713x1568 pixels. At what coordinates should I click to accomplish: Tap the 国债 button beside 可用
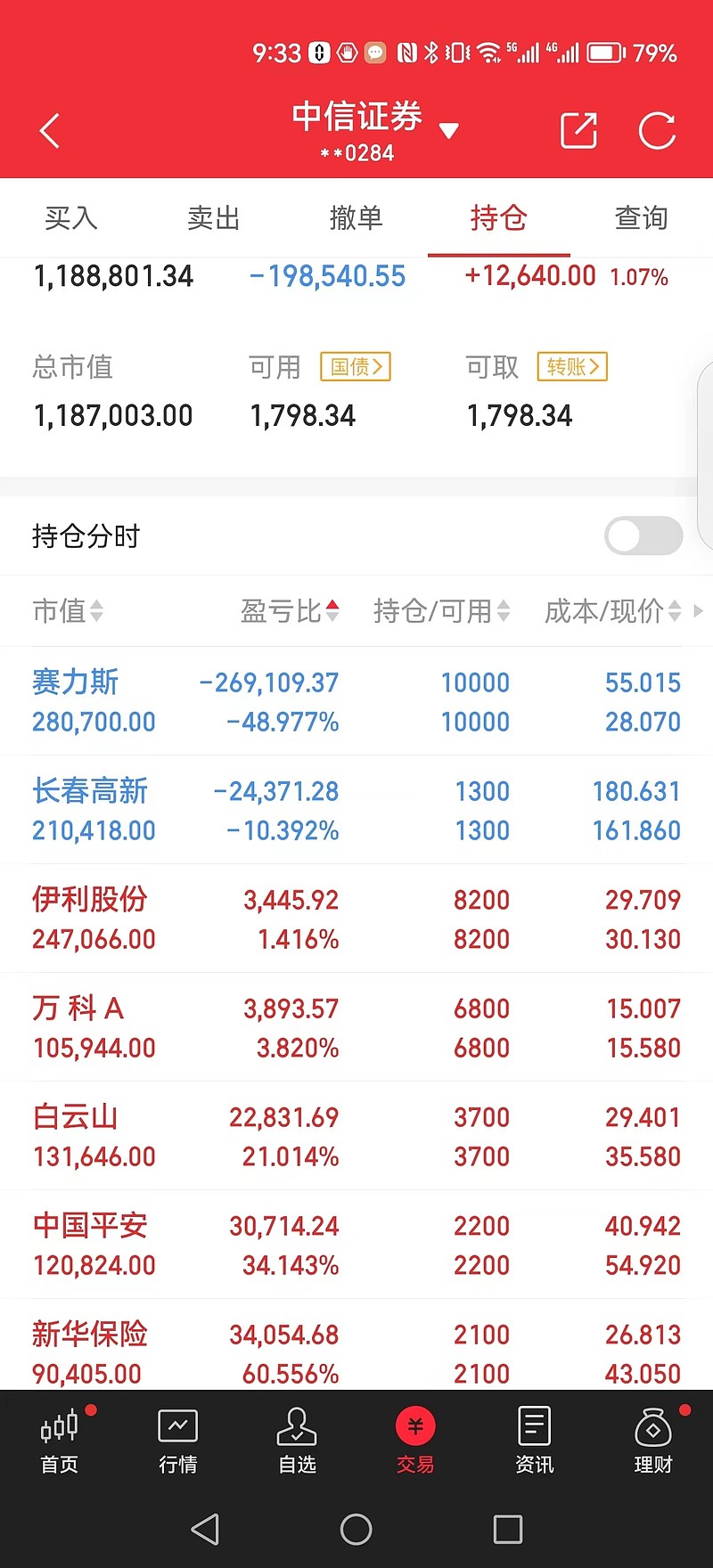pos(356,366)
